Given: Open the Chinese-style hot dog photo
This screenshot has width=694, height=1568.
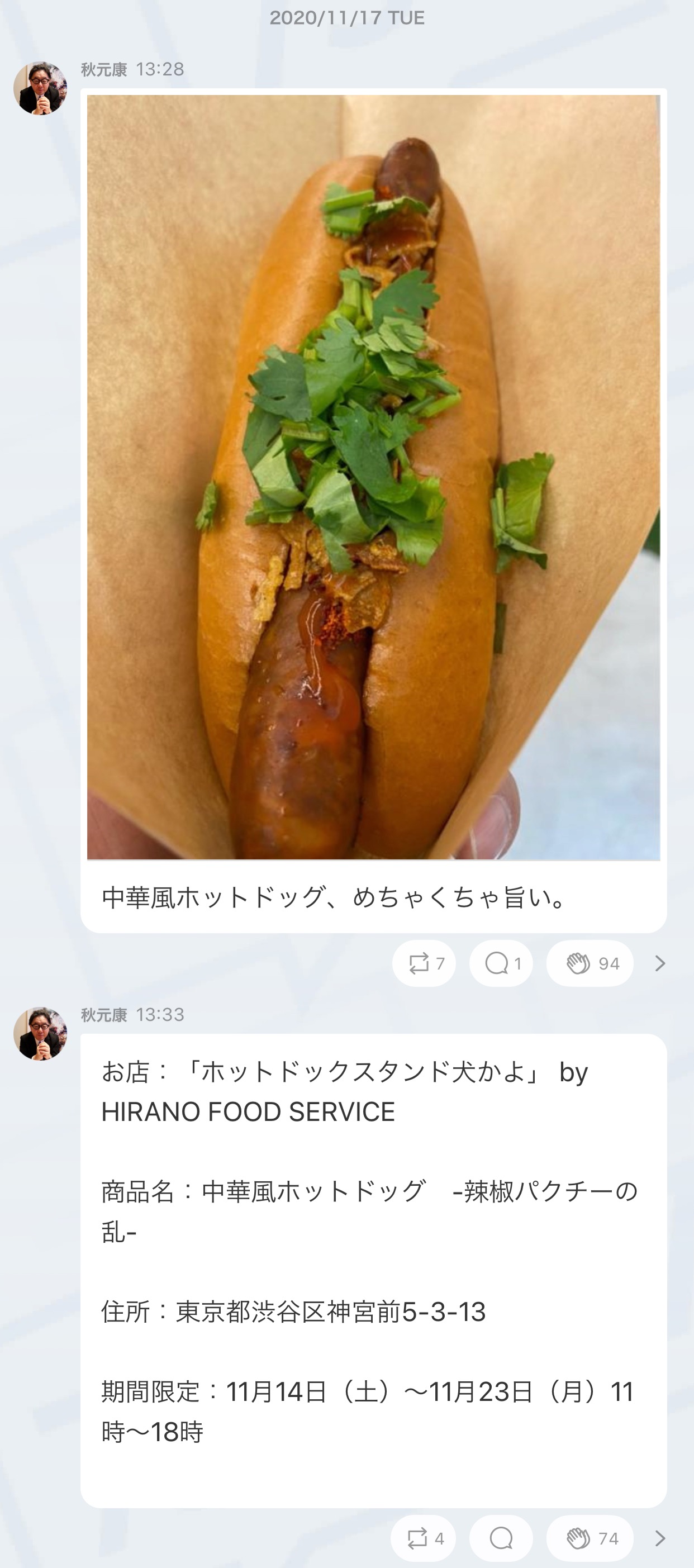Looking at the screenshot, I should pyautogui.click(x=373, y=477).
